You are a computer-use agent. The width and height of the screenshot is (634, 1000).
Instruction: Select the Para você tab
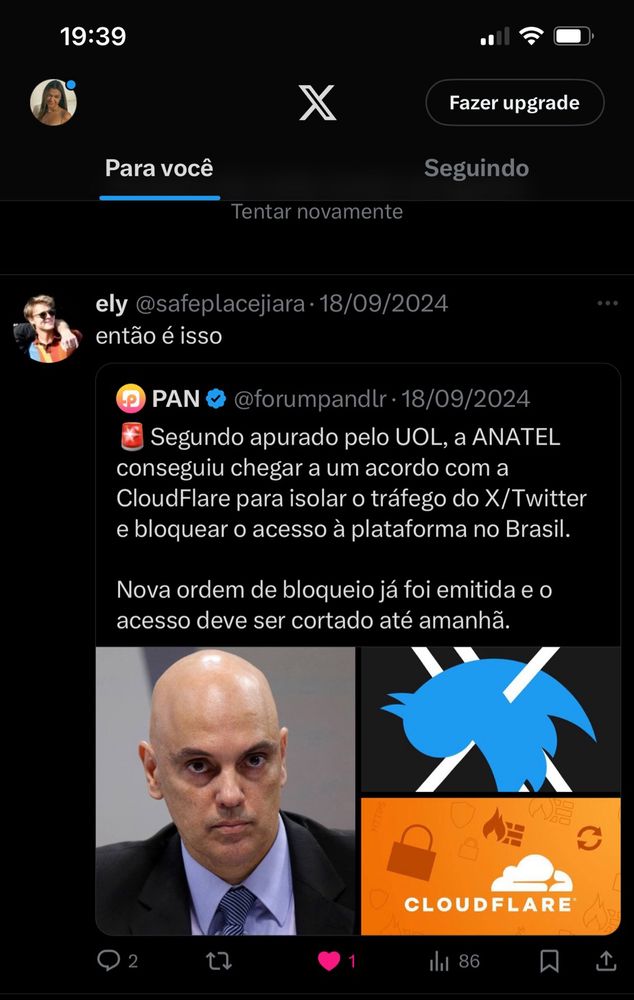[159, 168]
